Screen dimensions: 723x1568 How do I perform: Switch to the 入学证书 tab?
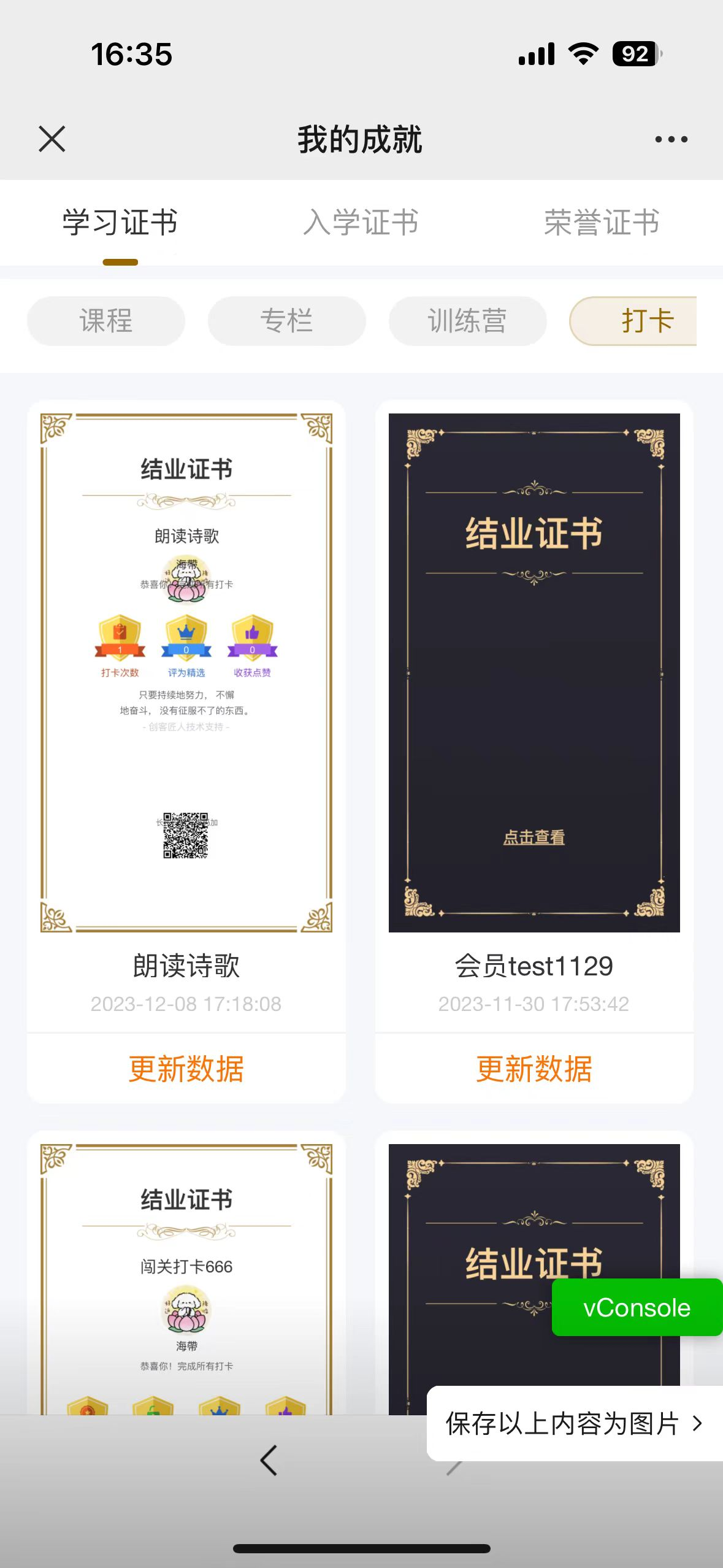coord(361,222)
